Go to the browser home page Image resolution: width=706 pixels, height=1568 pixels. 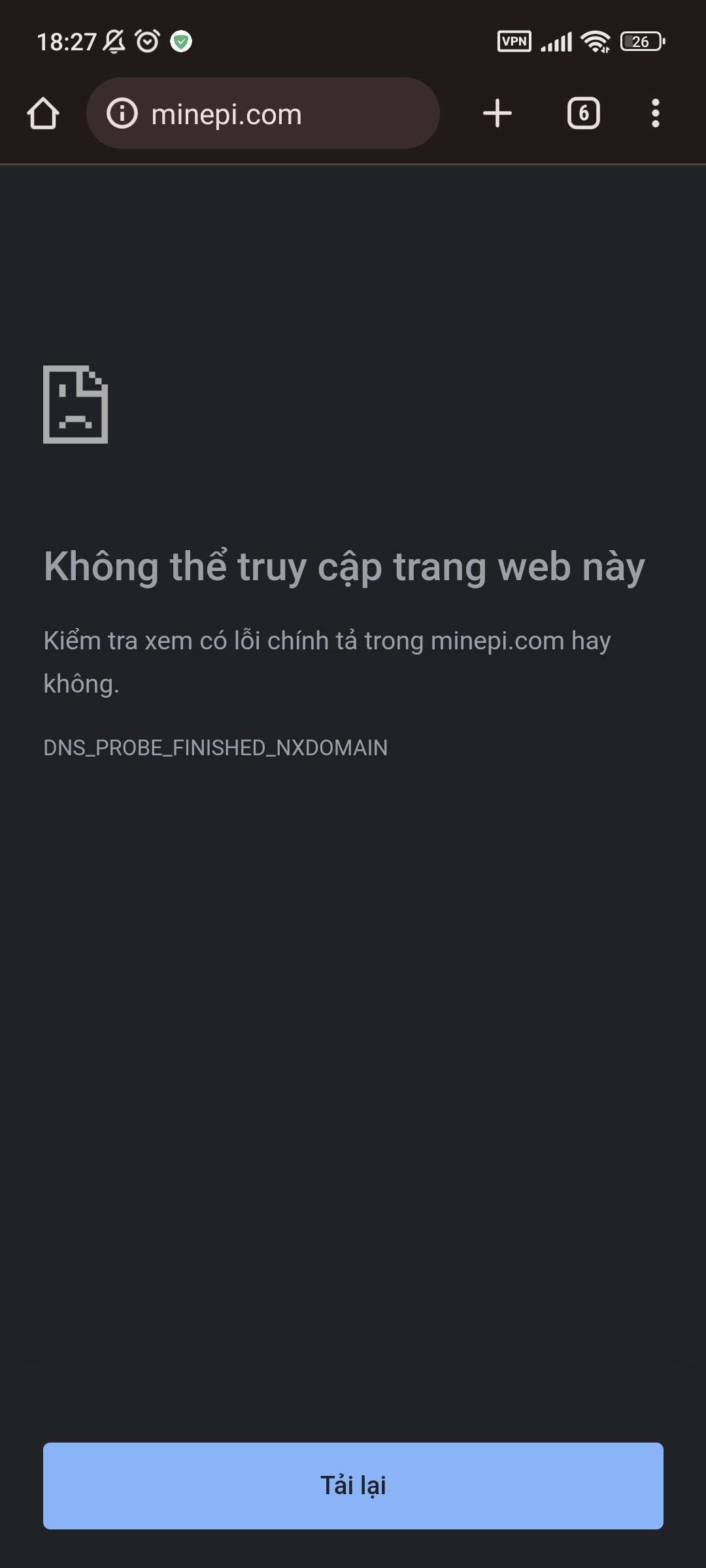(x=43, y=114)
